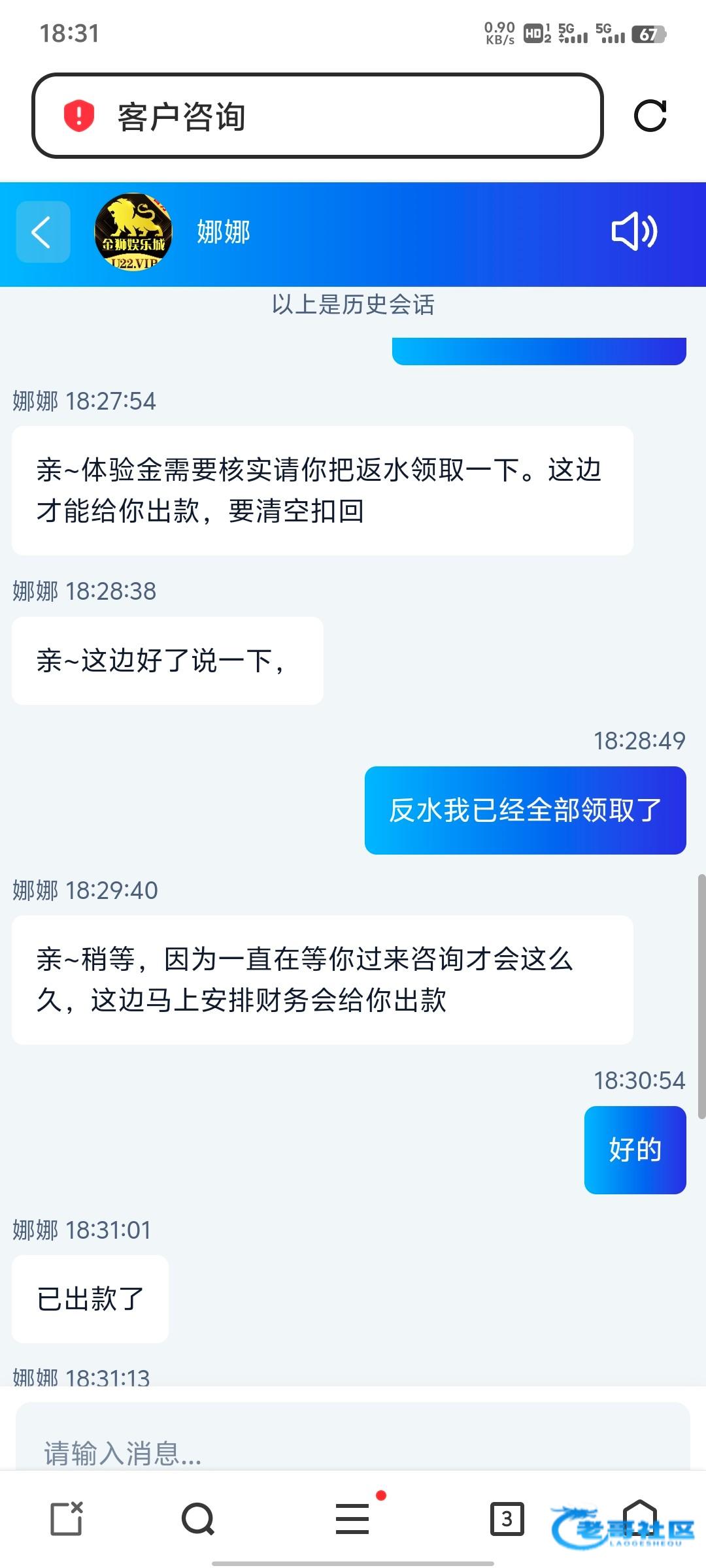Reload the page with the refresh icon
The image size is (706, 1568).
click(650, 116)
